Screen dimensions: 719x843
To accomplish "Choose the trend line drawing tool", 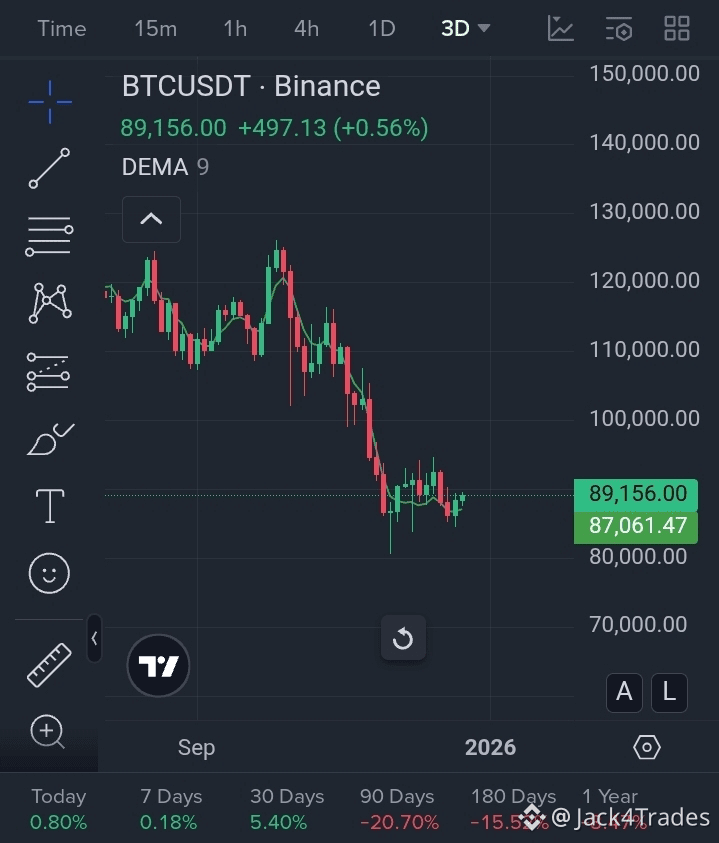I will [49, 168].
